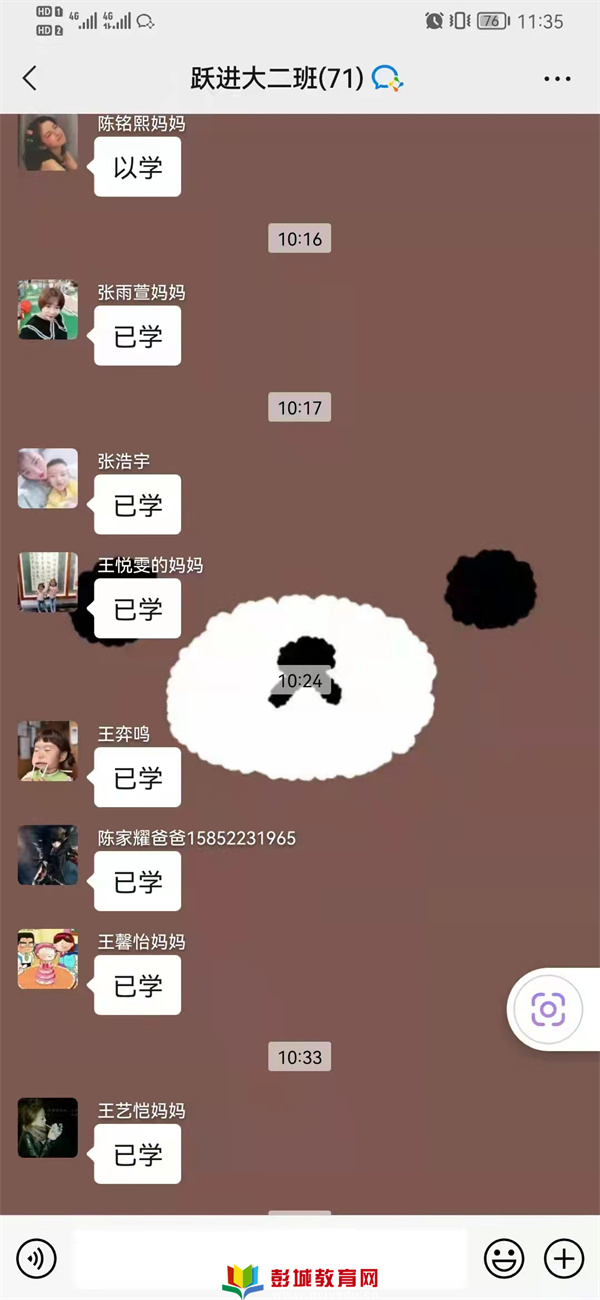Image resolution: width=600 pixels, height=1300 pixels.
Task: Open the group chat overflow menu
Action: tap(557, 79)
